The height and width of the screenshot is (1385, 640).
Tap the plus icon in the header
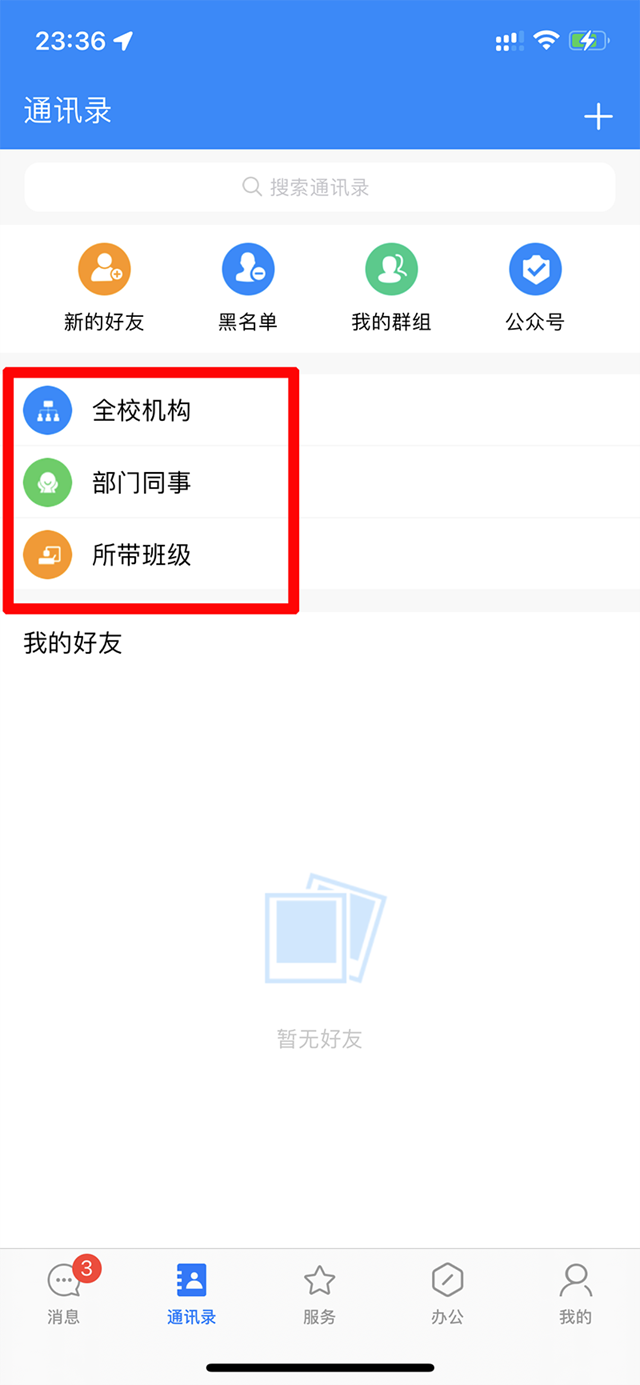coord(598,117)
